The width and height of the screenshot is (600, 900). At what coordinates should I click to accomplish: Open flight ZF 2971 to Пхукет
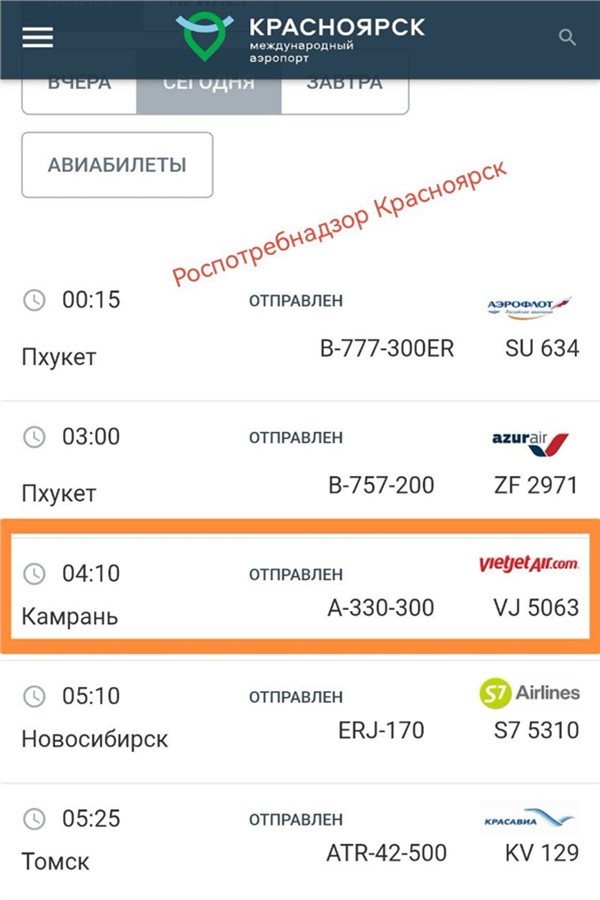pos(300,463)
